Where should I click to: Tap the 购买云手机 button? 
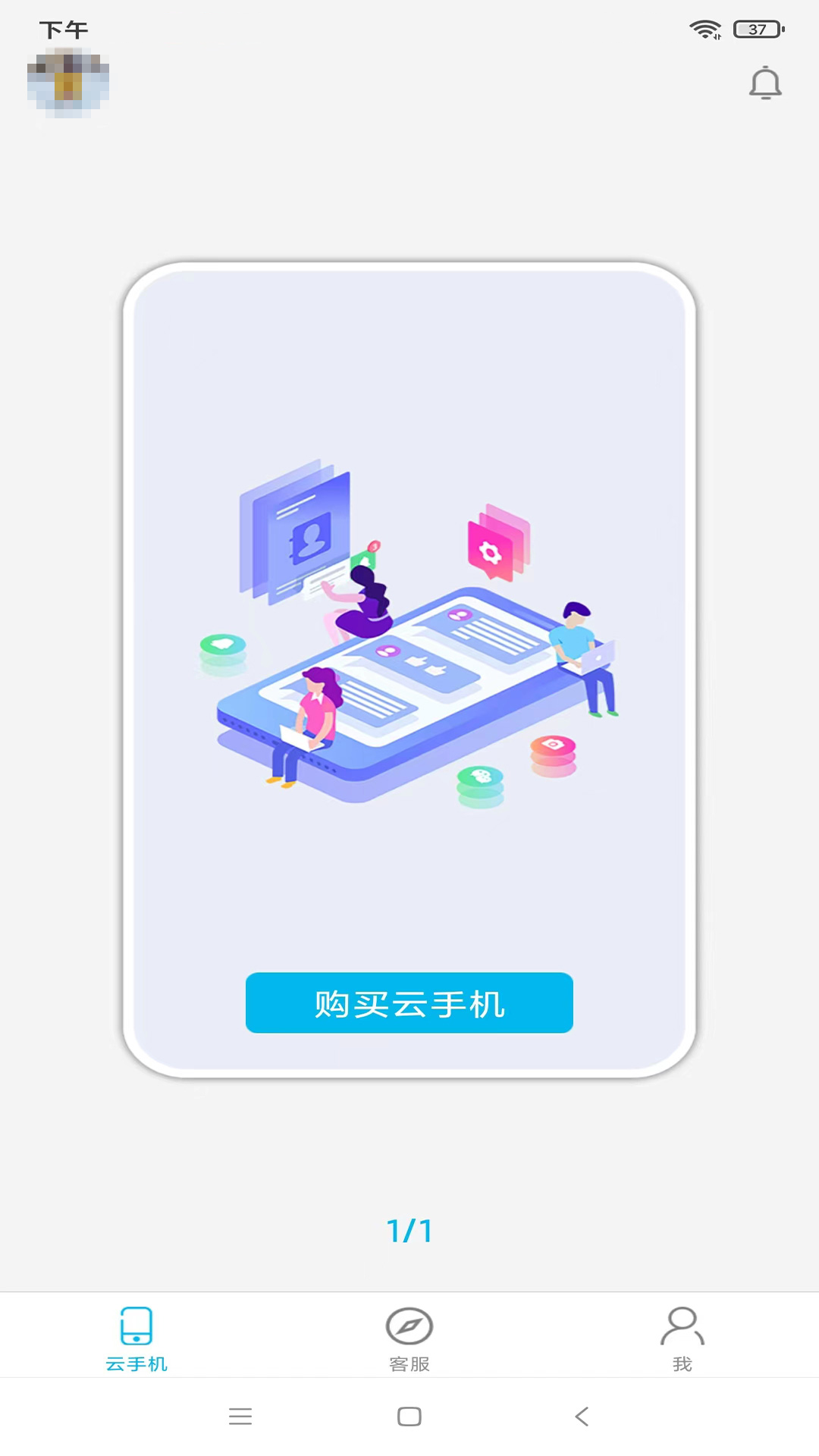pyautogui.click(x=409, y=1003)
